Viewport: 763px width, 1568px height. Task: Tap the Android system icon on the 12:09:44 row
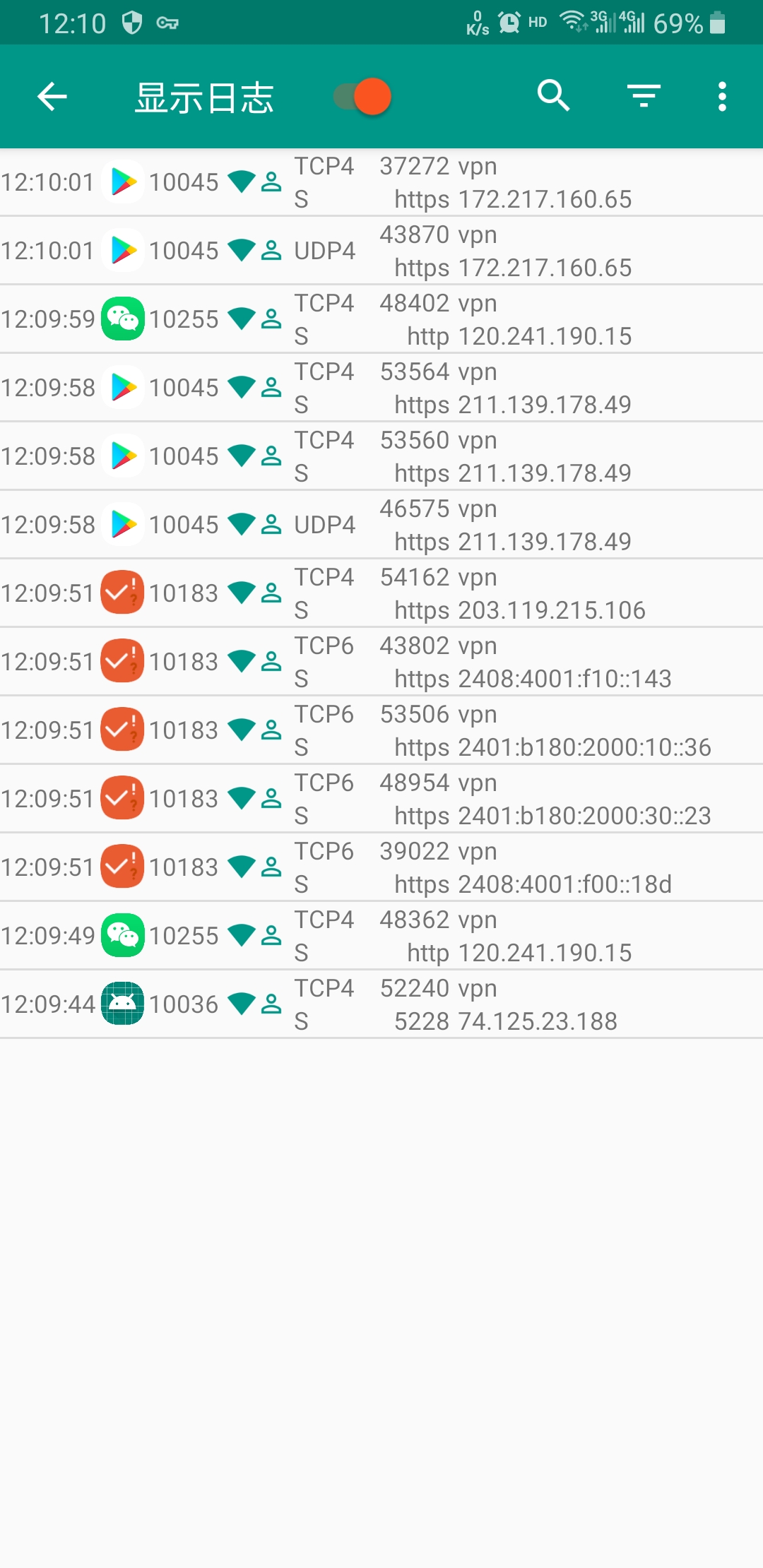(123, 1003)
